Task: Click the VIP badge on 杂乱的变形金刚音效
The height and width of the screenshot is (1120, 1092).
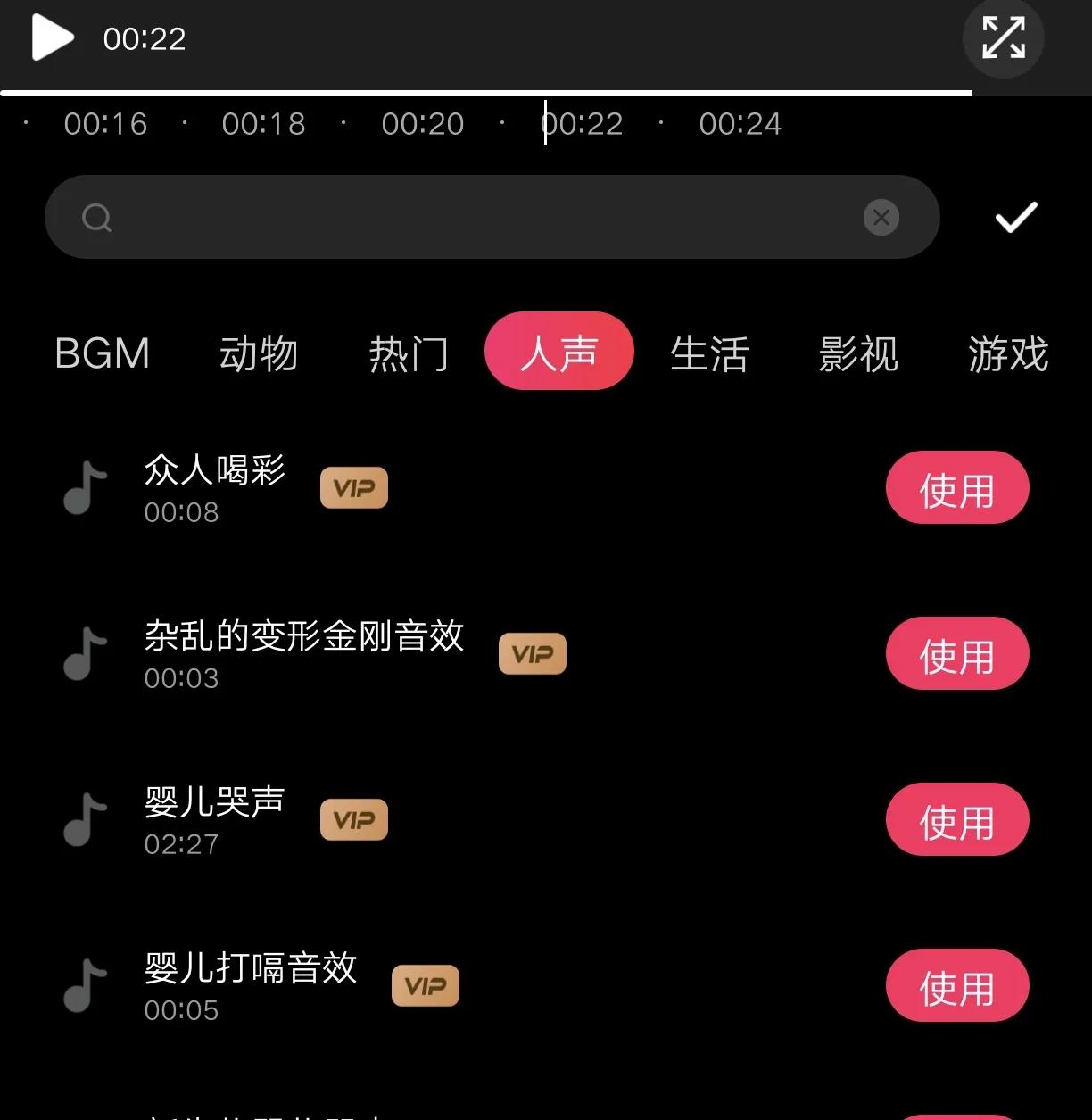Action: coord(532,653)
